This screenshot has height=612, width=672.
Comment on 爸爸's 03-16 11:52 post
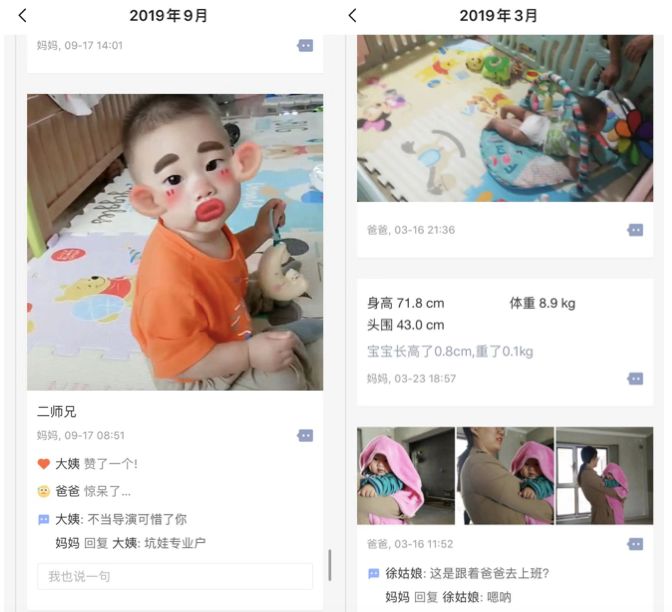(x=635, y=544)
